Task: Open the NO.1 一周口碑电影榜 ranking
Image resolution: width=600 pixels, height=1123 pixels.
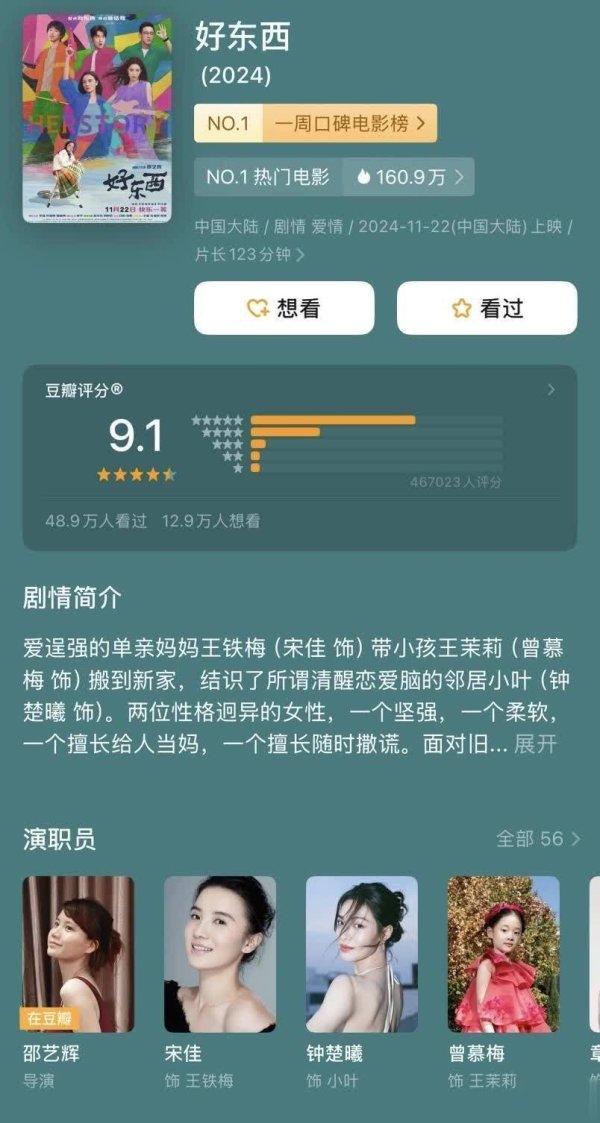Action: point(315,124)
